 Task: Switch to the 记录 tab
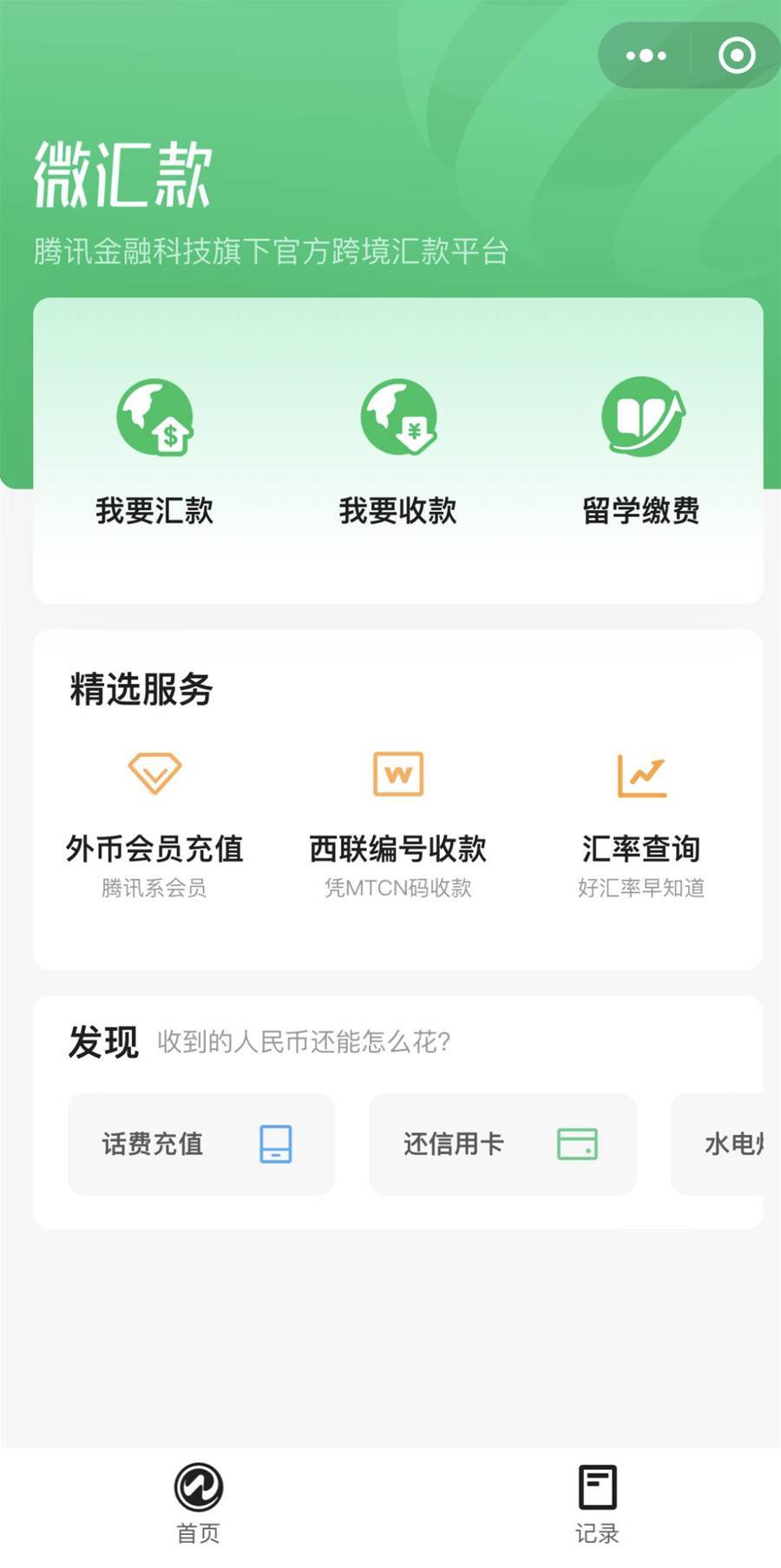tap(597, 1503)
